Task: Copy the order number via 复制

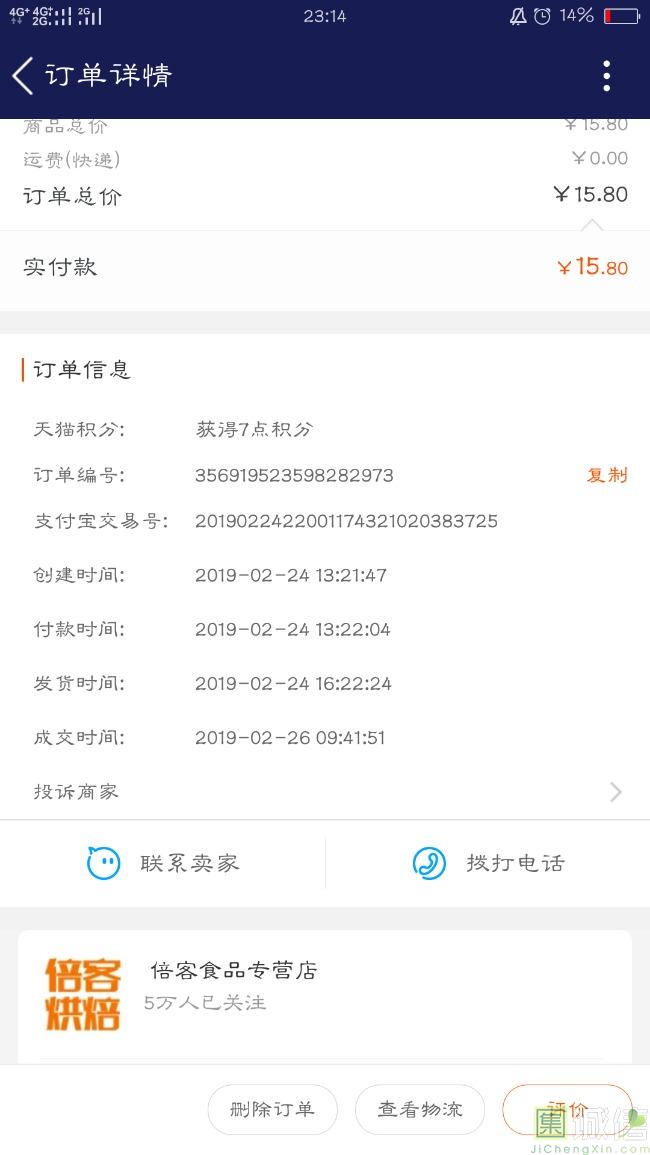Action: point(607,475)
